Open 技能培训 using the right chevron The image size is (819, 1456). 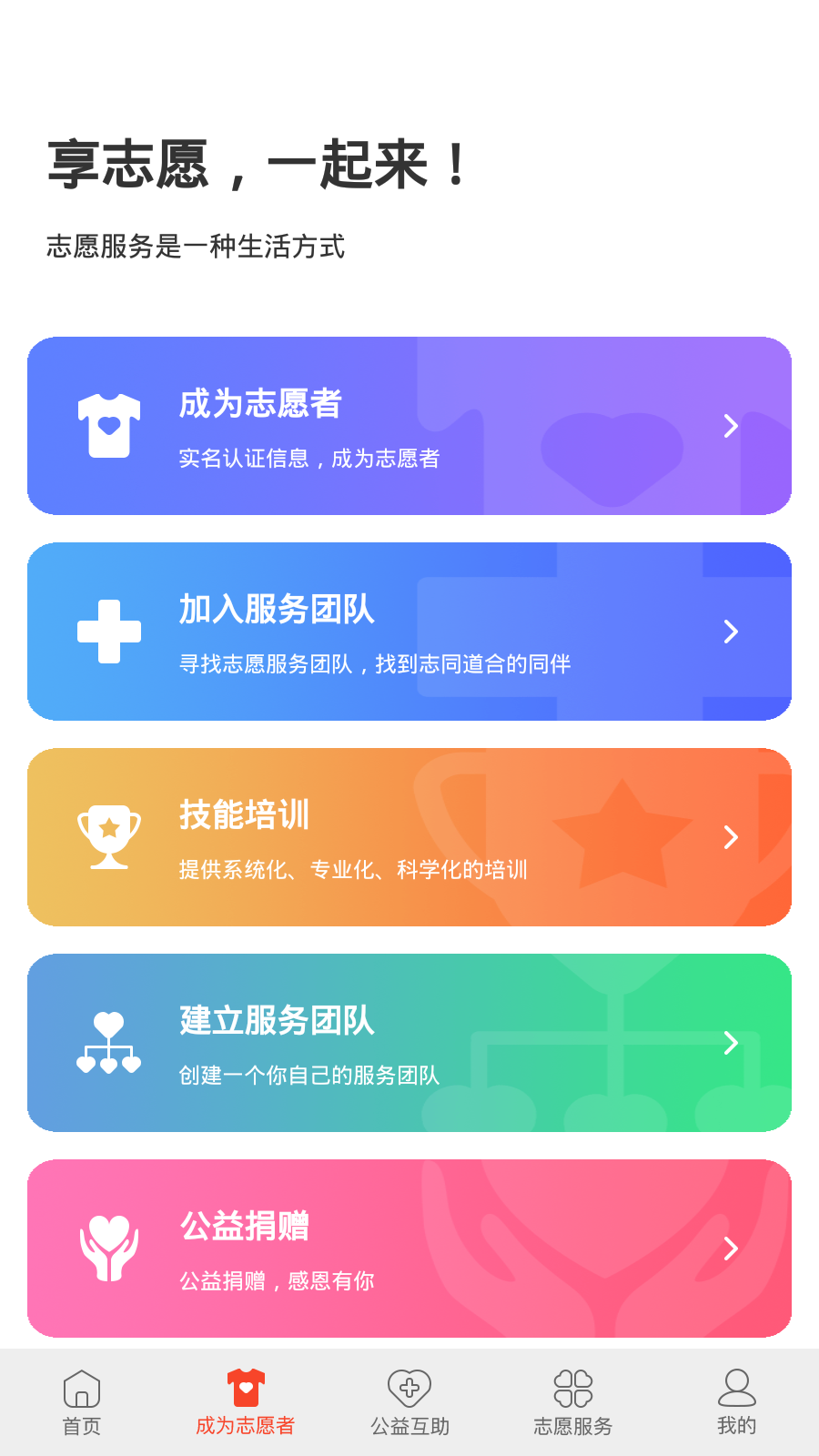click(730, 836)
